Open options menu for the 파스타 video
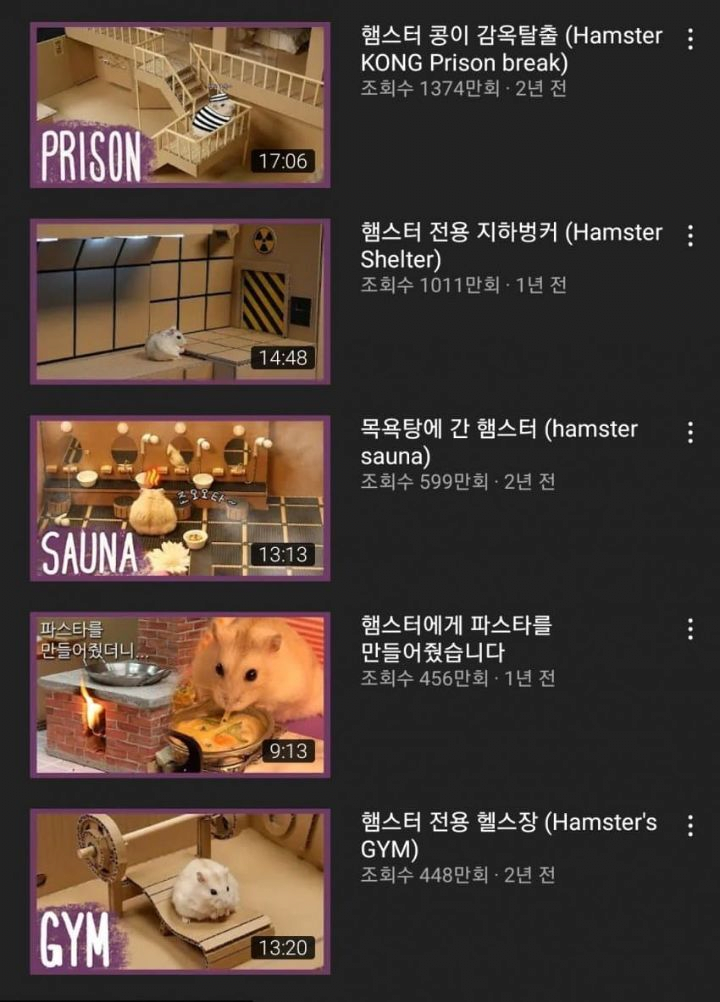Viewport: 720px width, 1002px height. point(690,629)
